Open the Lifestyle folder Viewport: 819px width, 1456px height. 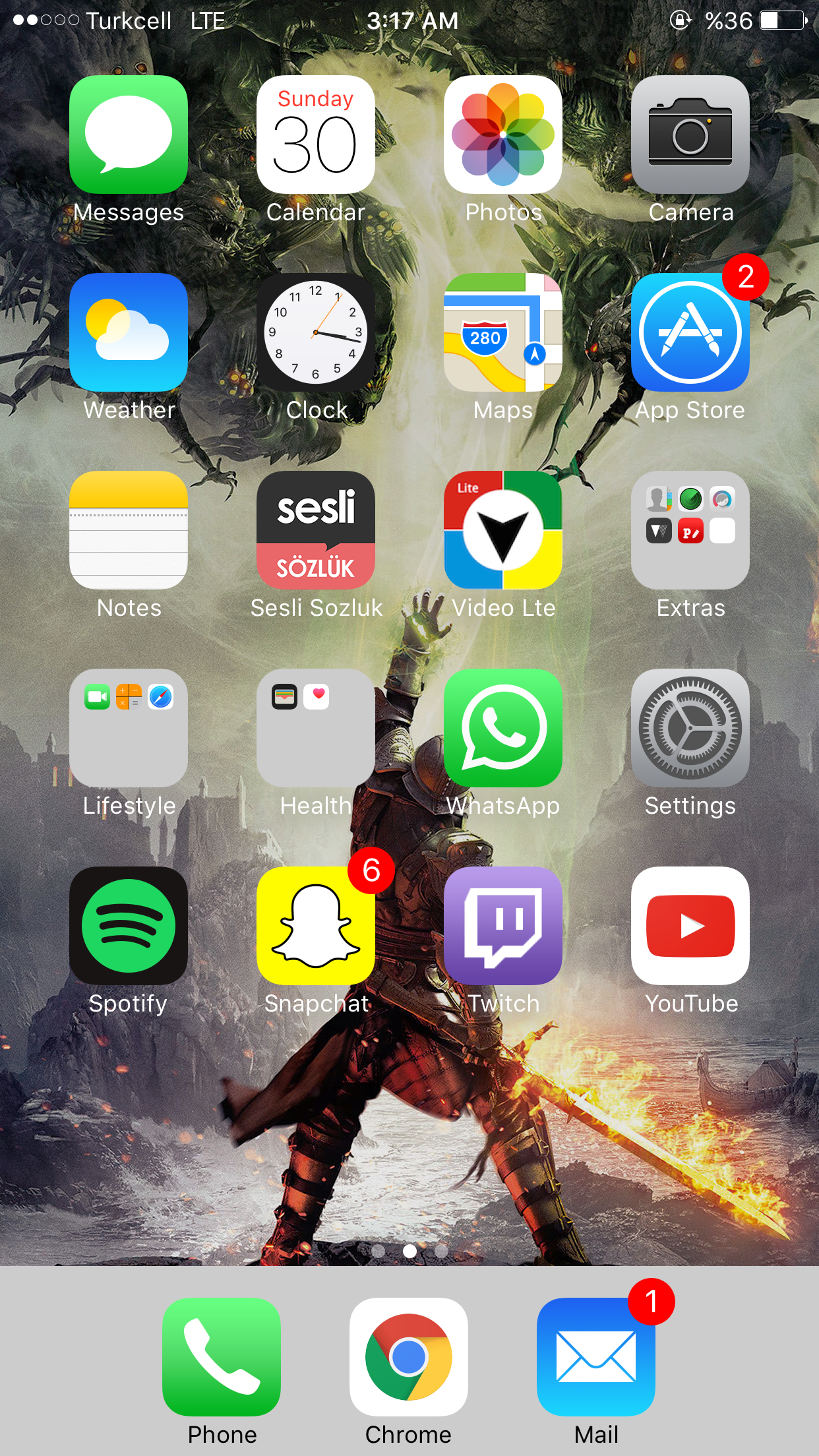(x=129, y=728)
